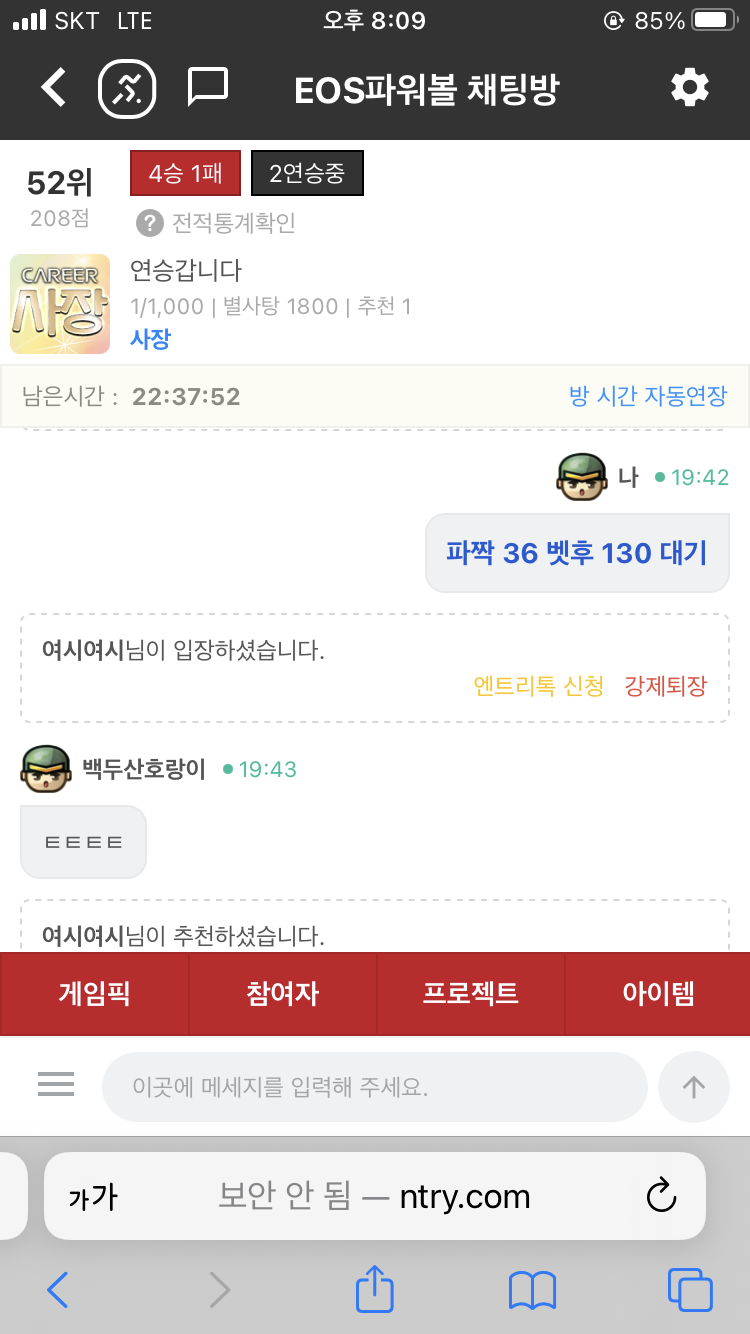The height and width of the screenshot is (1334, 750).
Task: Focus the message input field
Action: [375, 1087]
